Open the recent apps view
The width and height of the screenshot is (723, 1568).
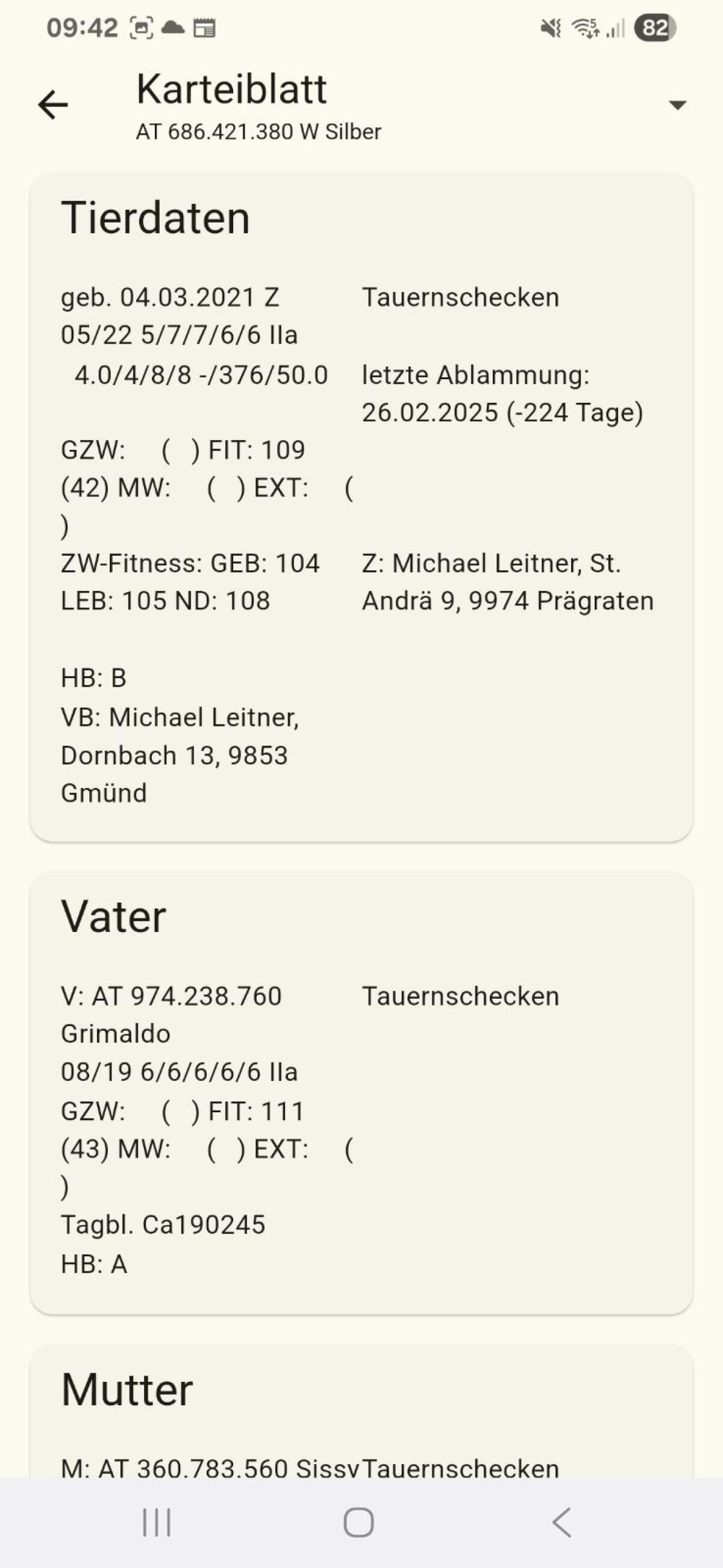(x=157, y=1522)
